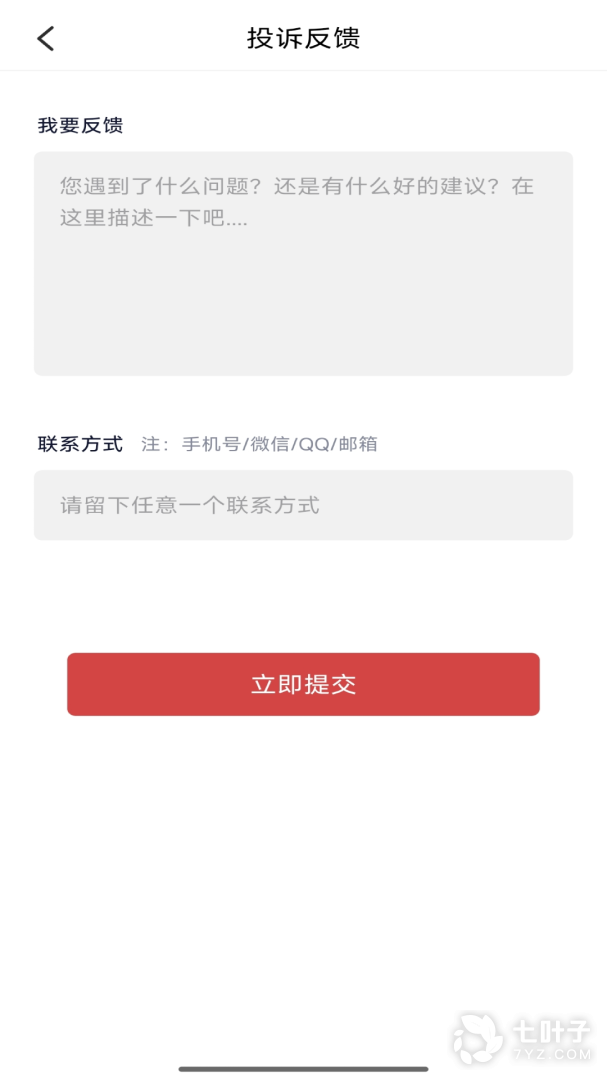Go back from the 投诉反馈 page
Image resolution: width=607 pixels, height=1080 pixels.
click(45, 39)
